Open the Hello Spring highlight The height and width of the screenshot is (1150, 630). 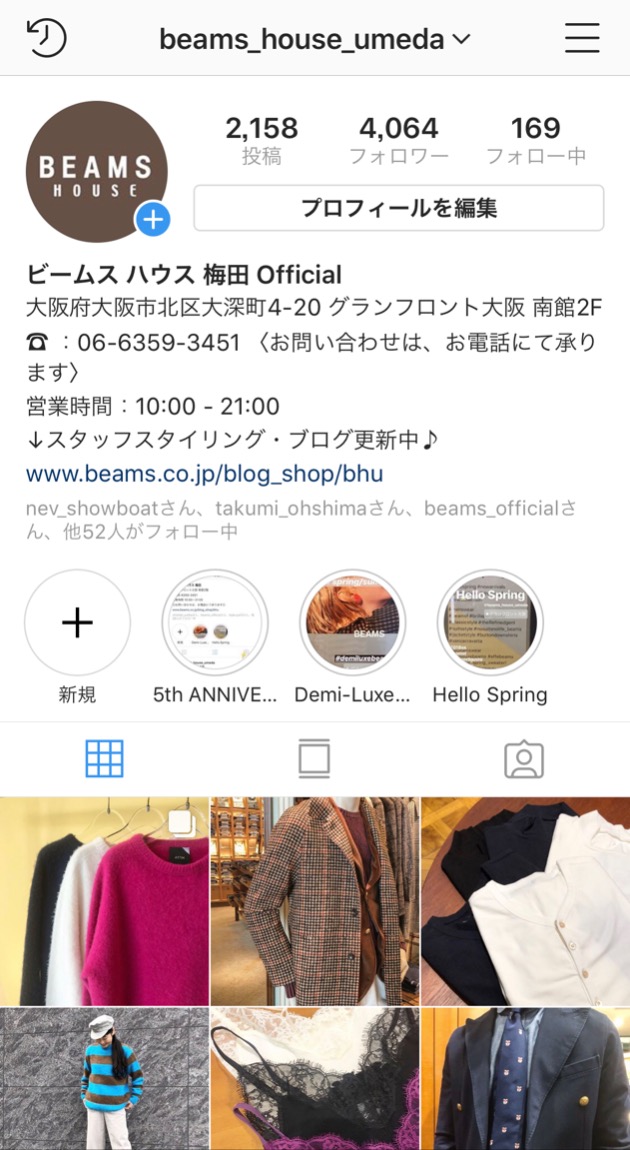tap(490, 623)
